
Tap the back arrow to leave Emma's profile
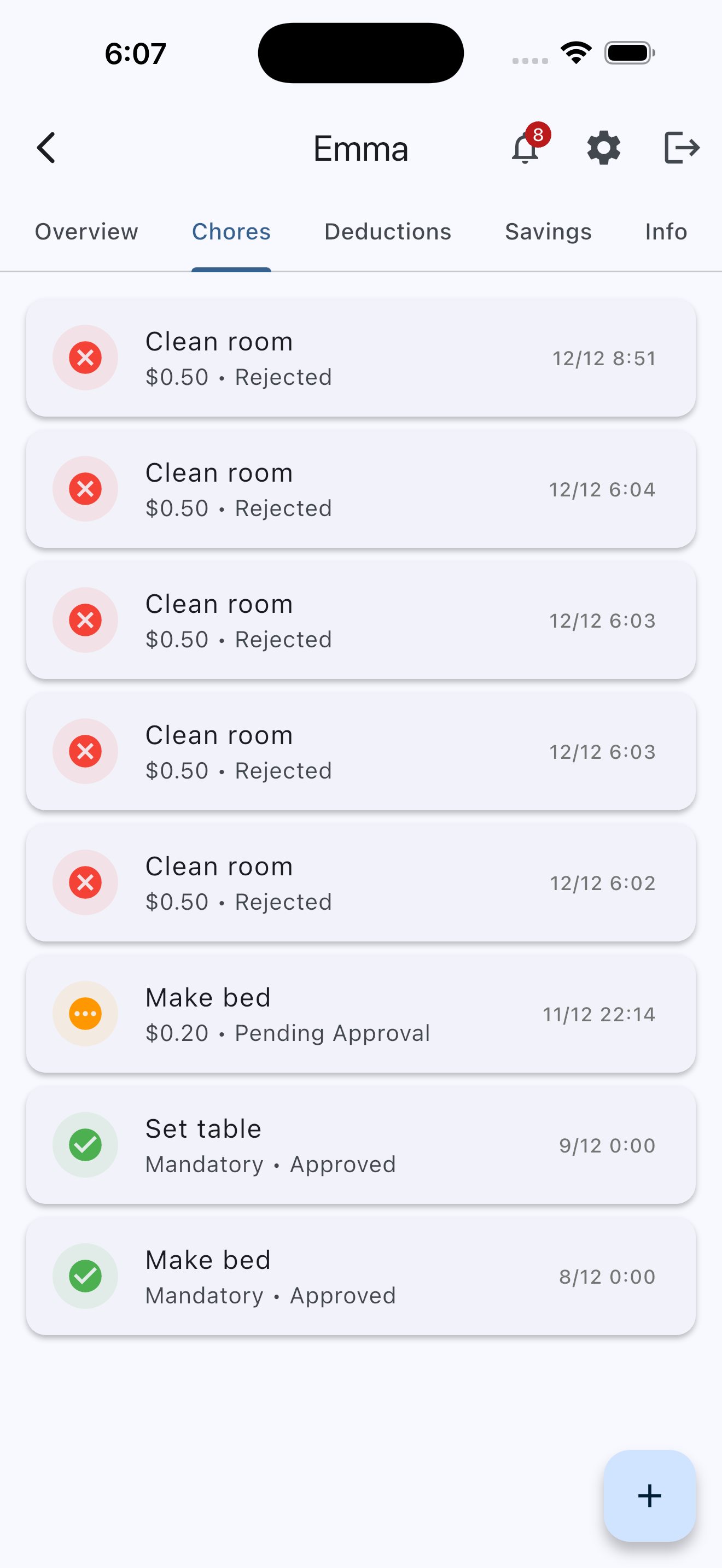click(45, 147)
